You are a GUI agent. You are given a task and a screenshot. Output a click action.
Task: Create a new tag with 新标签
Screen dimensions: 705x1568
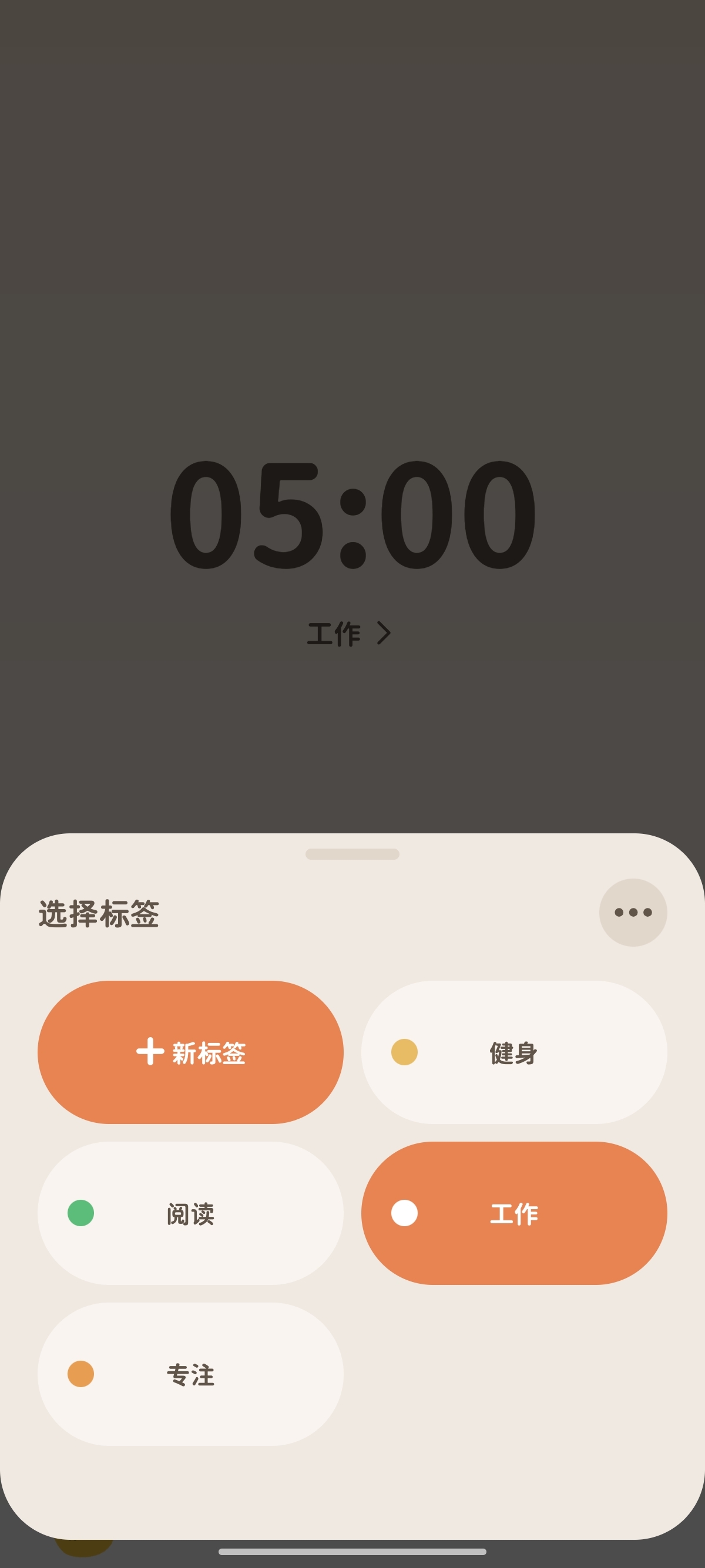point(190,1052)
